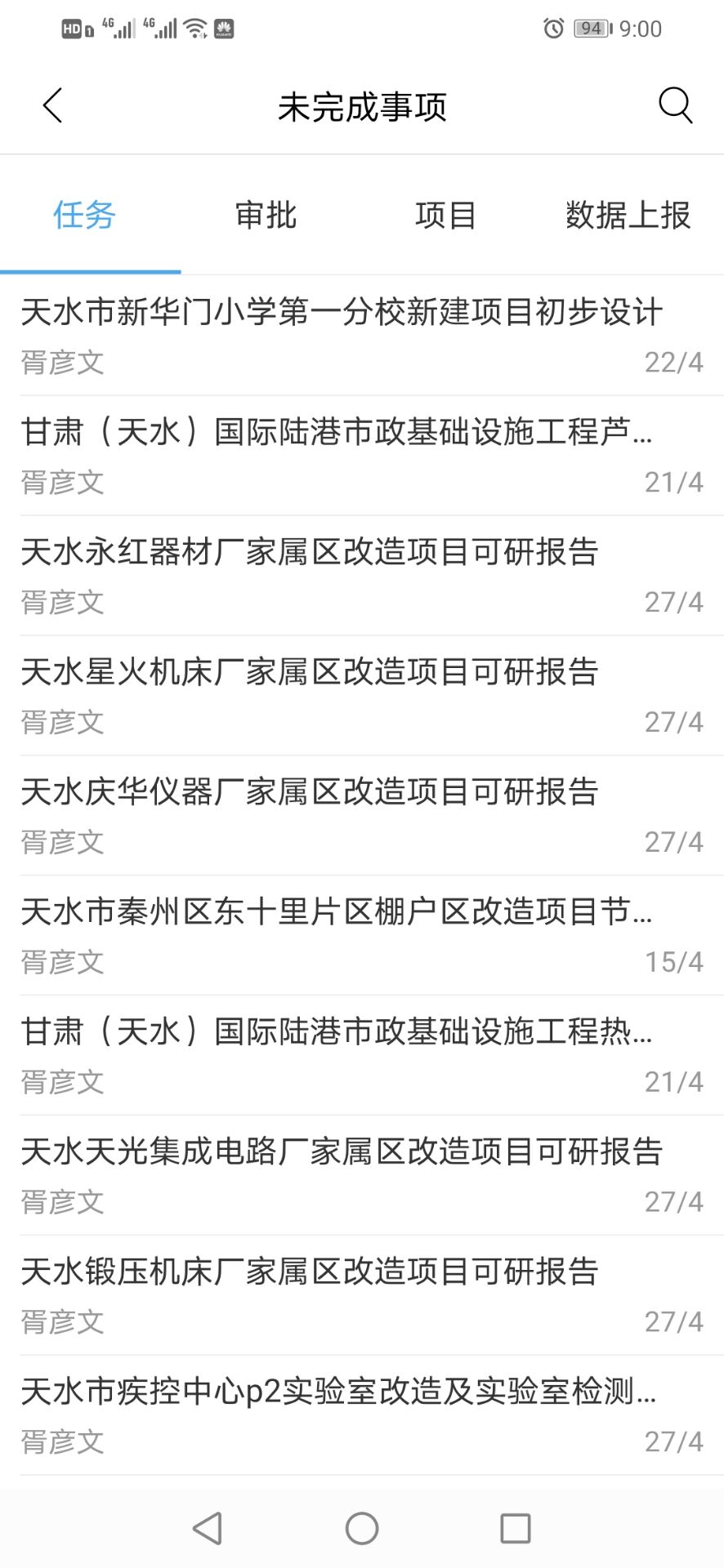Open 天水锻压机床厂家属区改造项目可研报告
The image size is (724, 1568).
coord(362,1296)
